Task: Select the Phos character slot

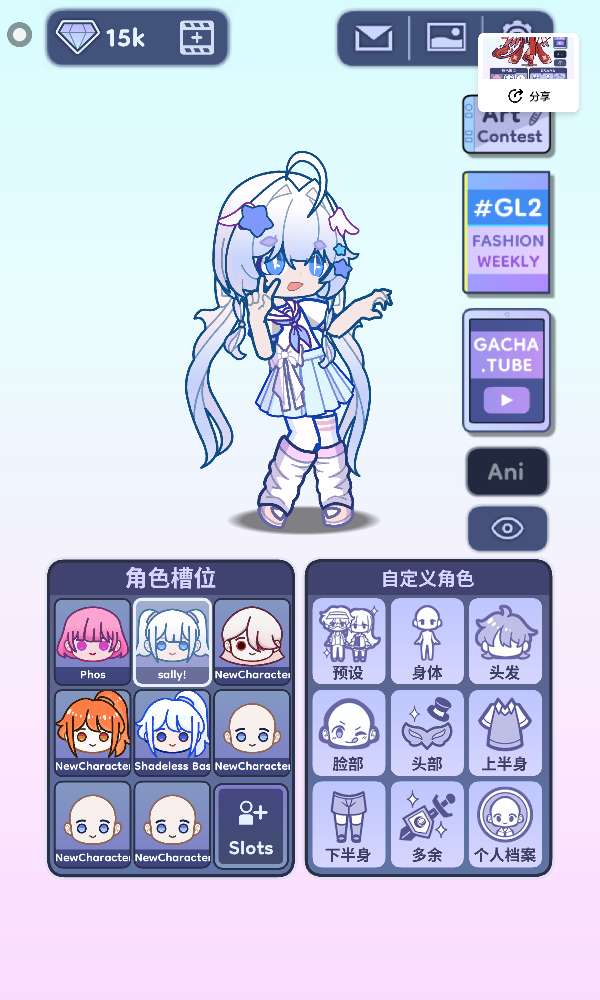Action: pos(92,642)
